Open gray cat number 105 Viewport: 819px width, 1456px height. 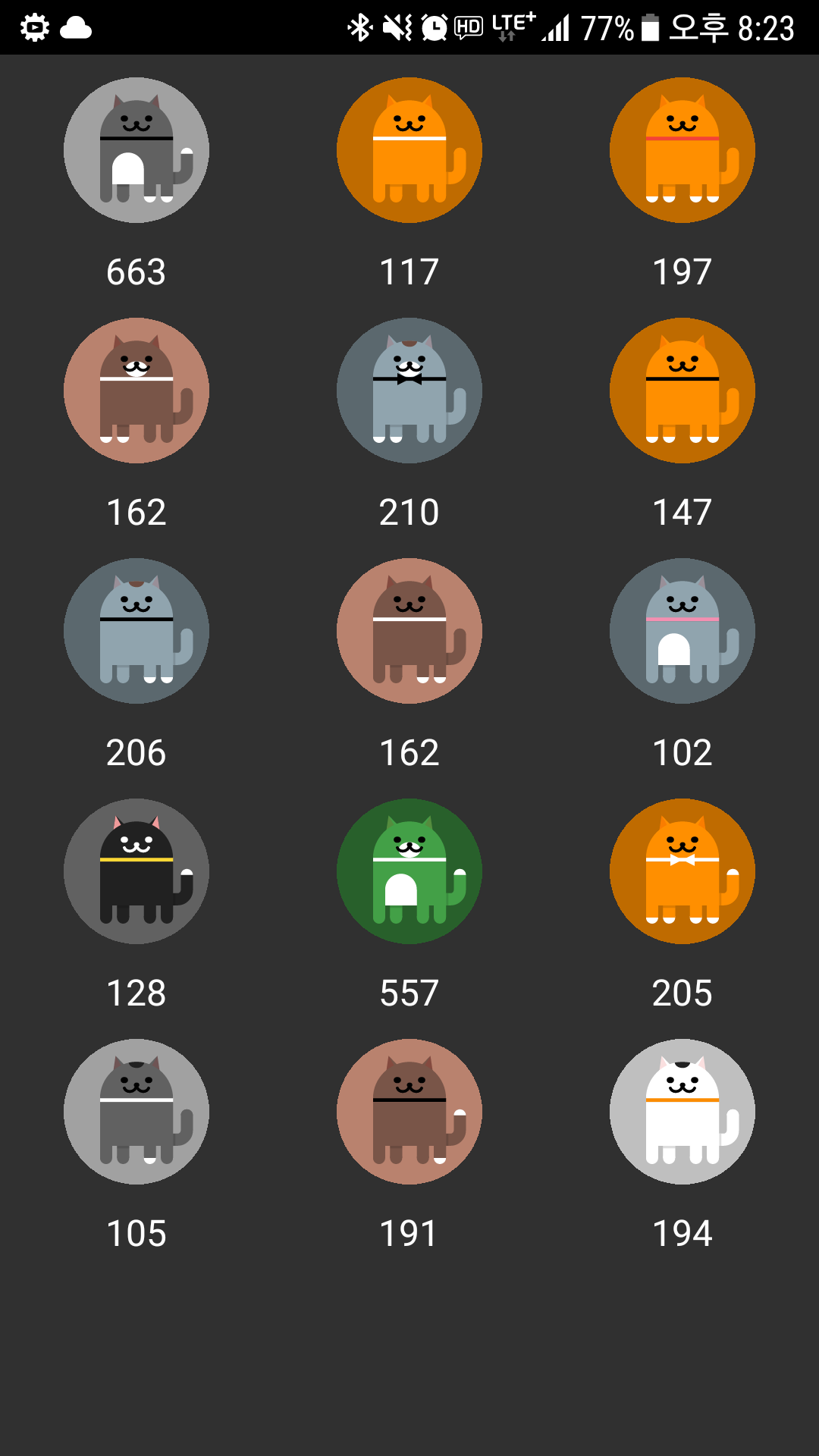pos(136,1112)
